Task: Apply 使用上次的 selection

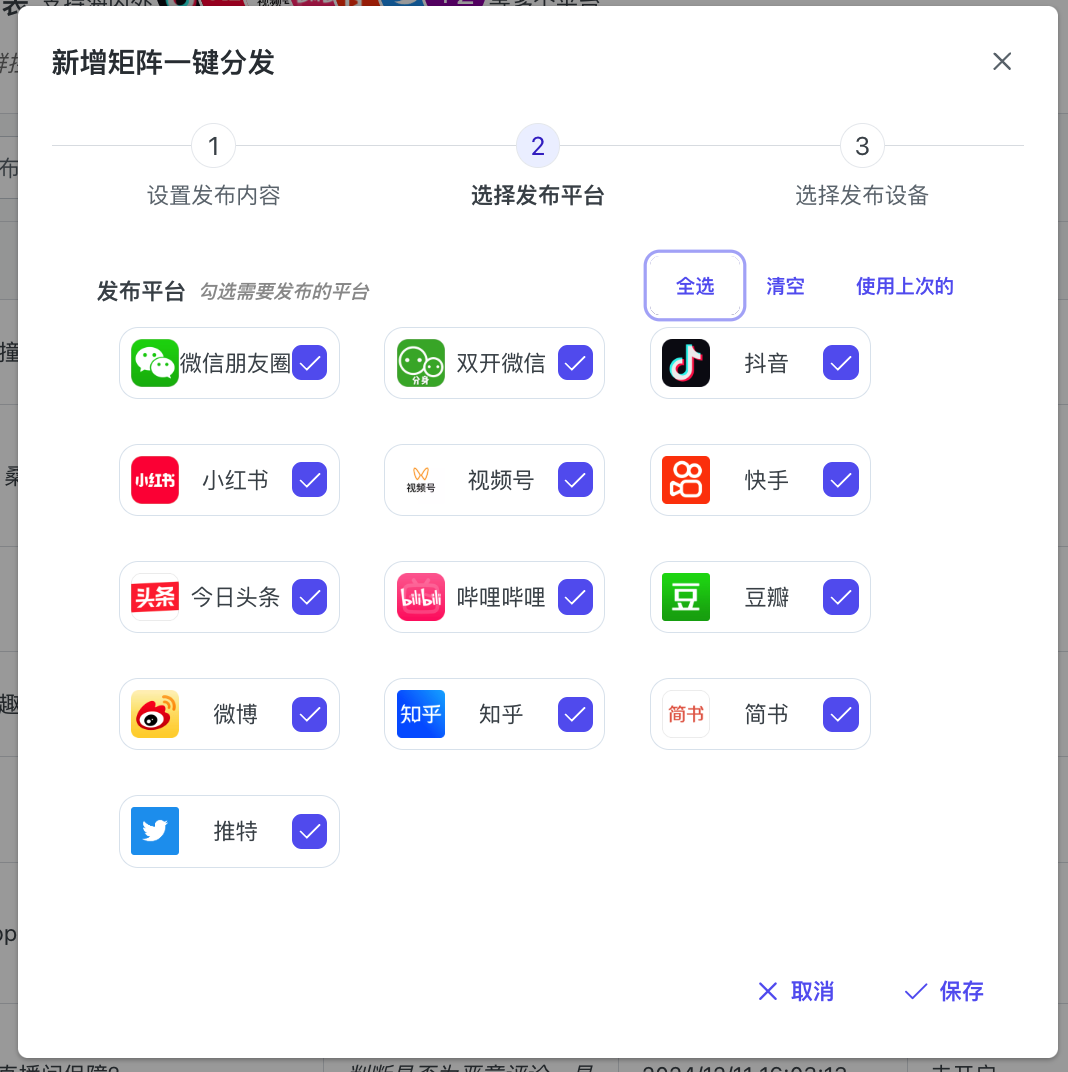Action: [904, 287]
